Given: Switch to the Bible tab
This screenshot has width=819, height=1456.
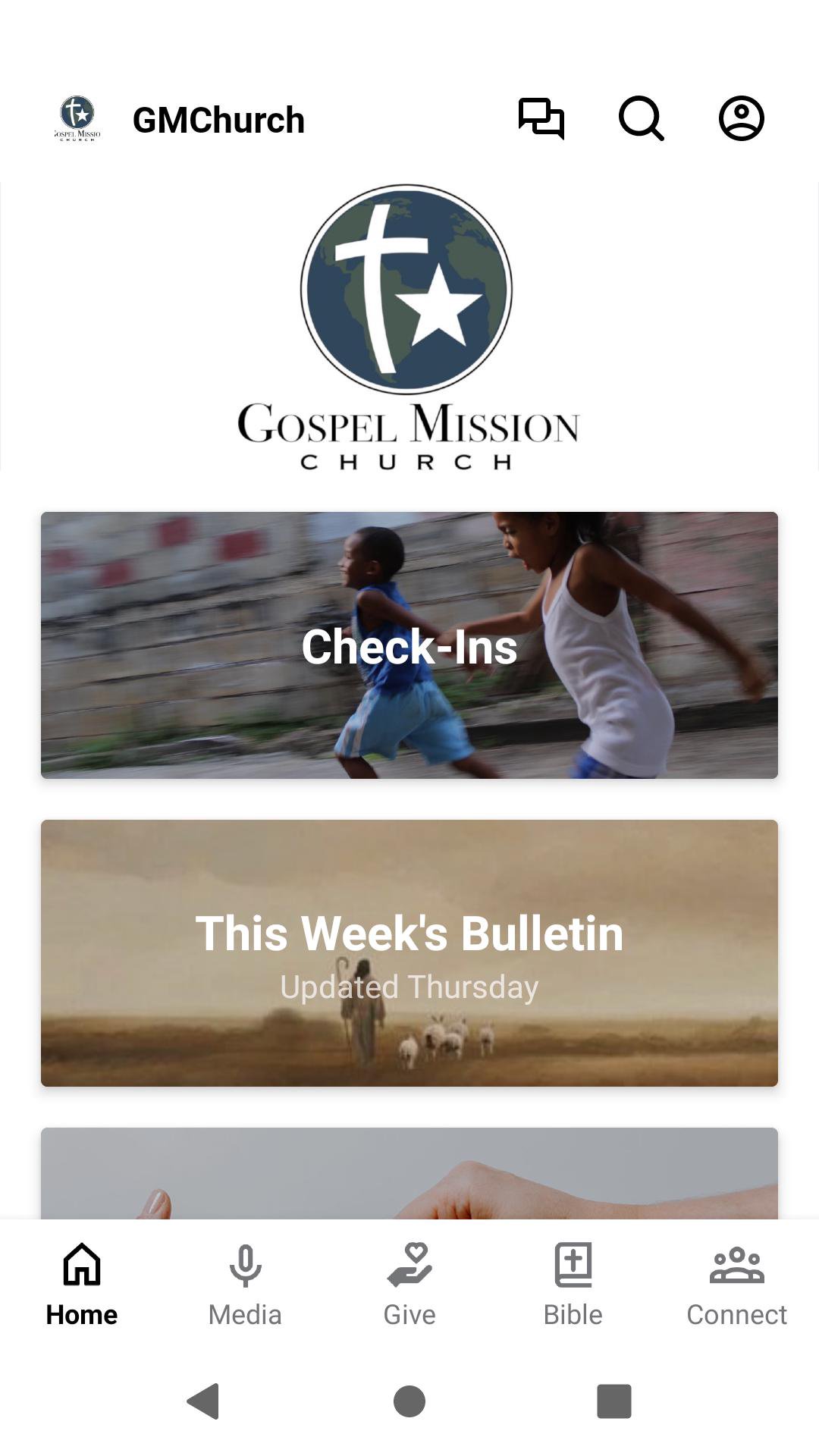Looking at the screenshot, I should coord(573,1285).
